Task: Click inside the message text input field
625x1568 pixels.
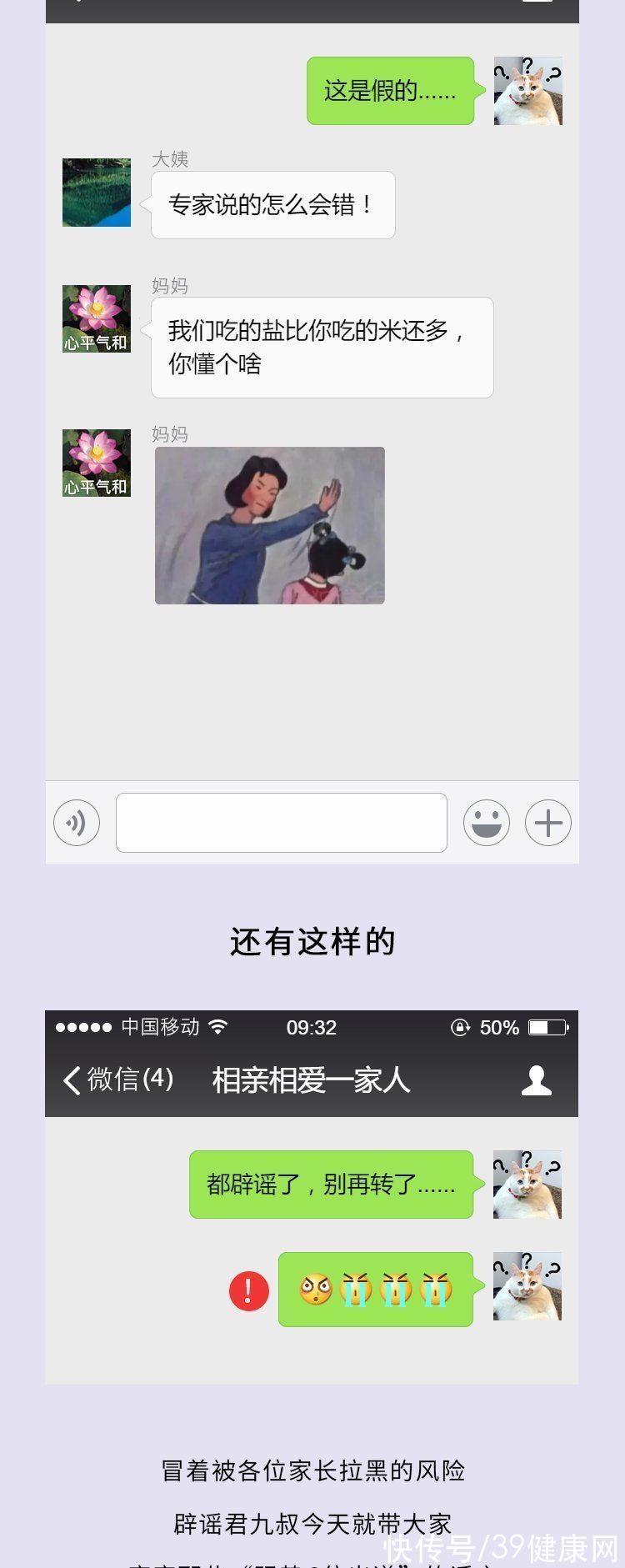Action: pos(281,823)
